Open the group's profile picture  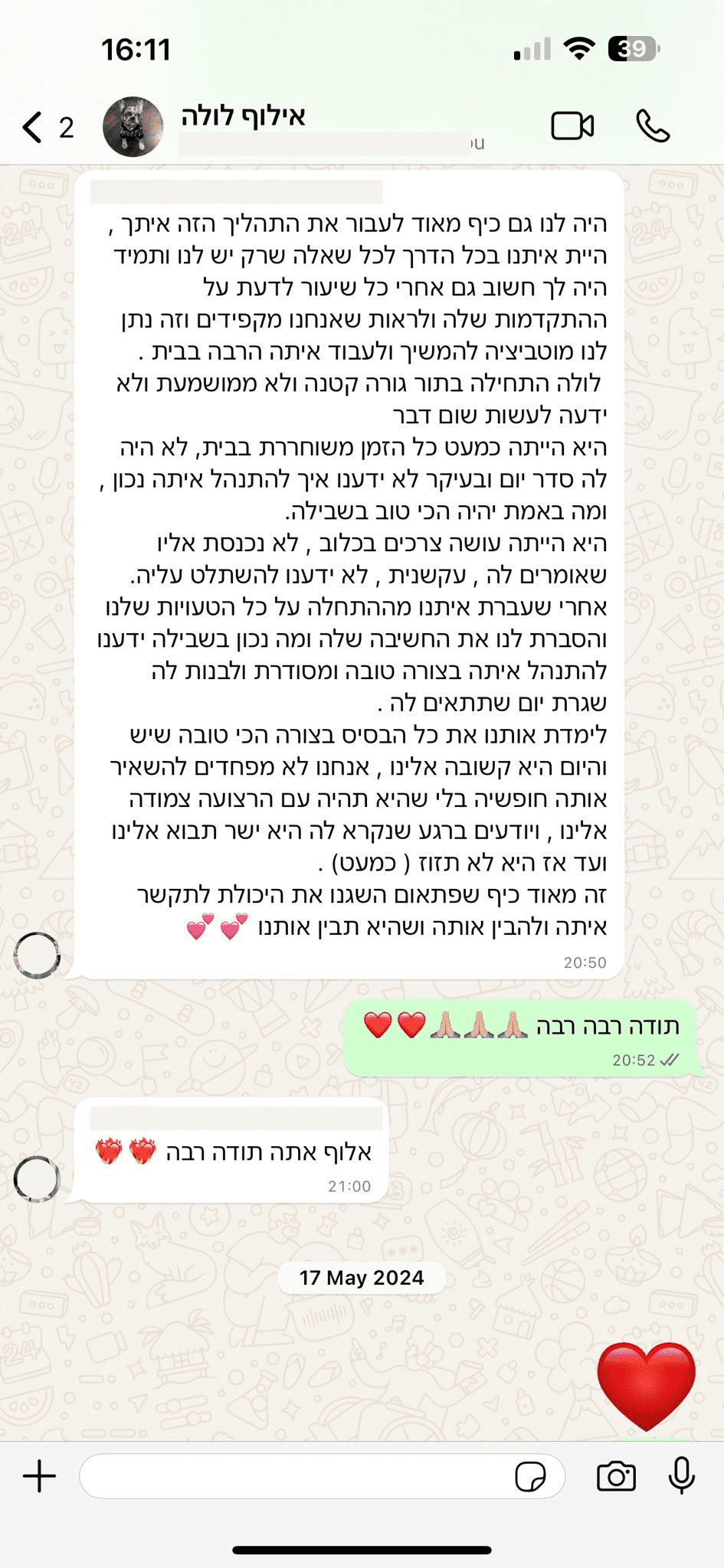(133, 127)
